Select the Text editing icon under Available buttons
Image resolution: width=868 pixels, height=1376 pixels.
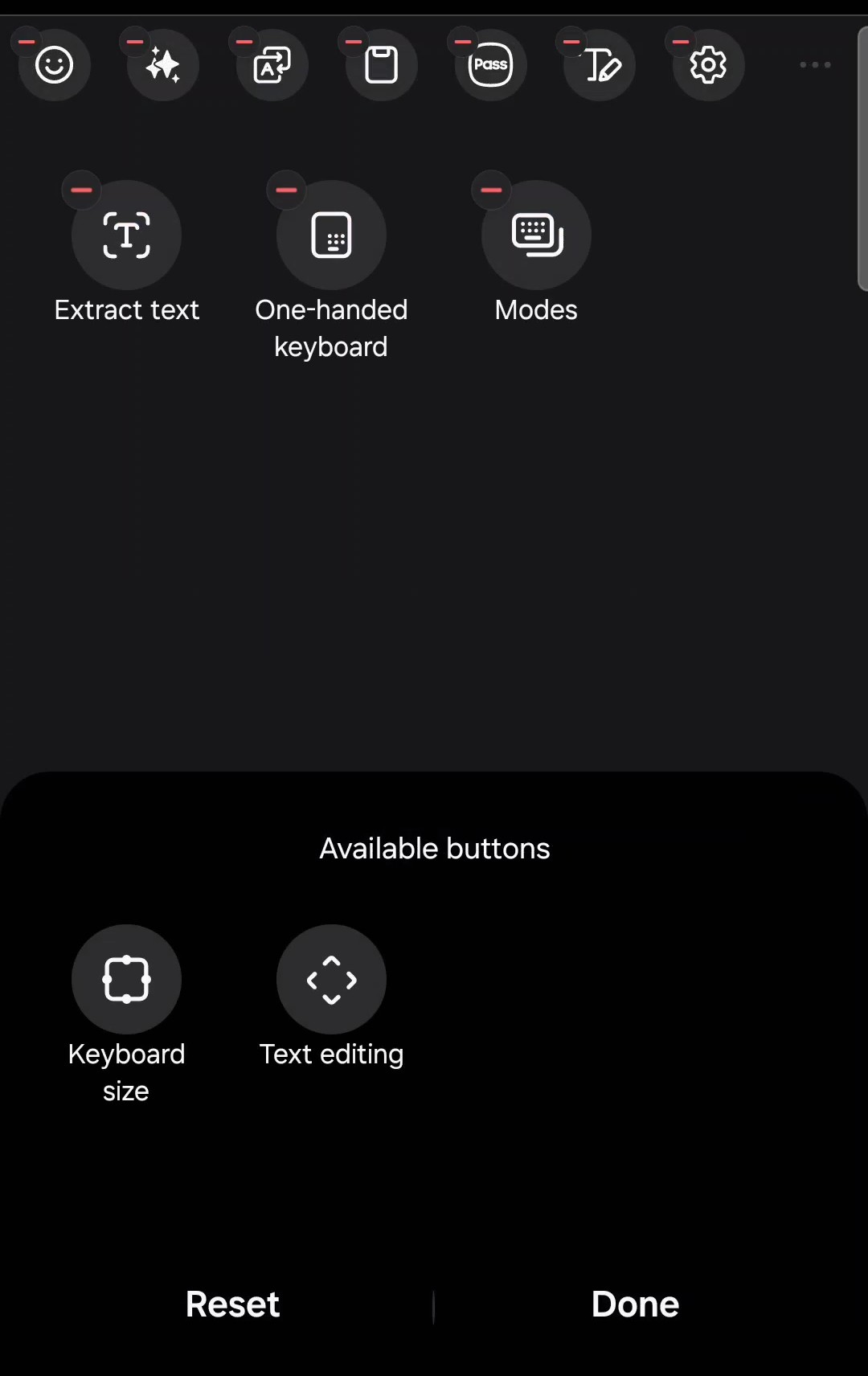331,978
